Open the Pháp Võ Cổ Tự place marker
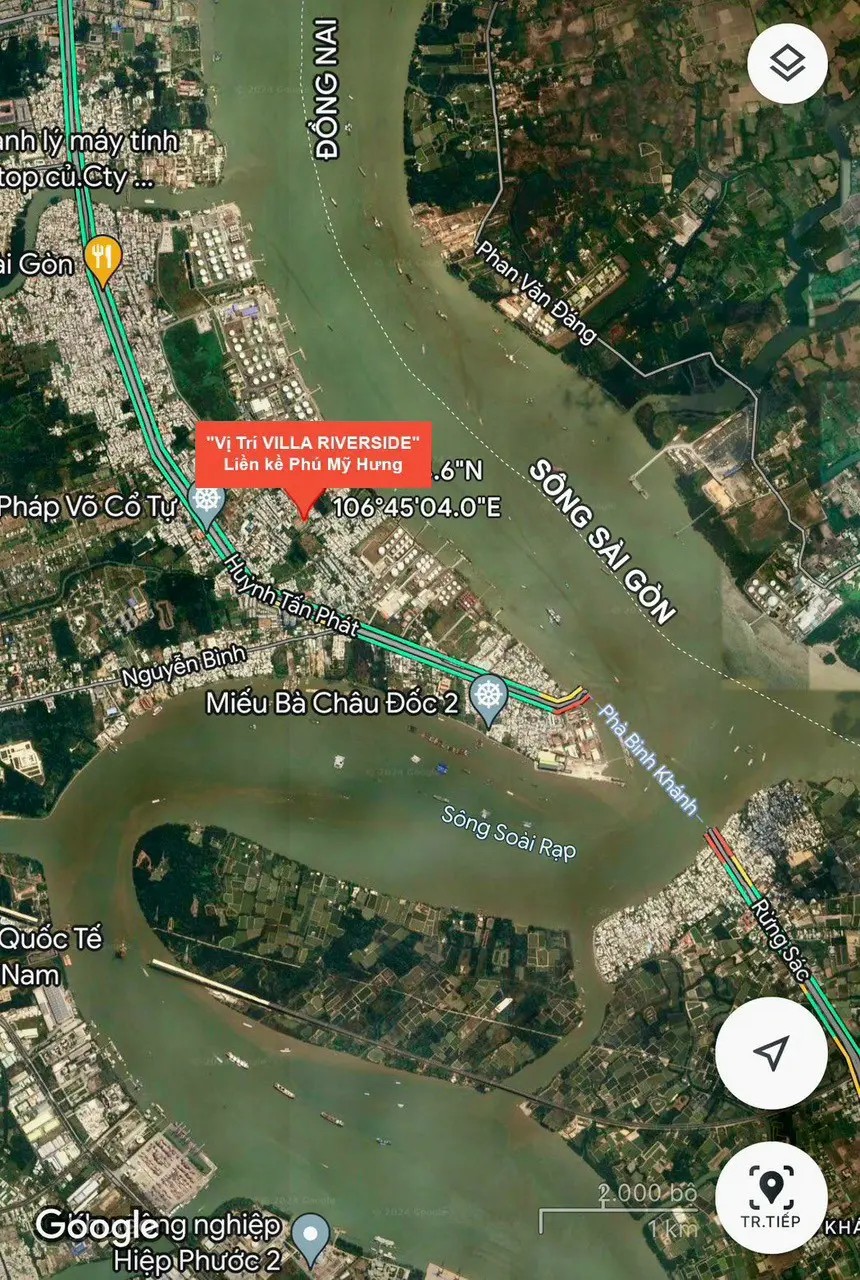 tap(206, 503)
